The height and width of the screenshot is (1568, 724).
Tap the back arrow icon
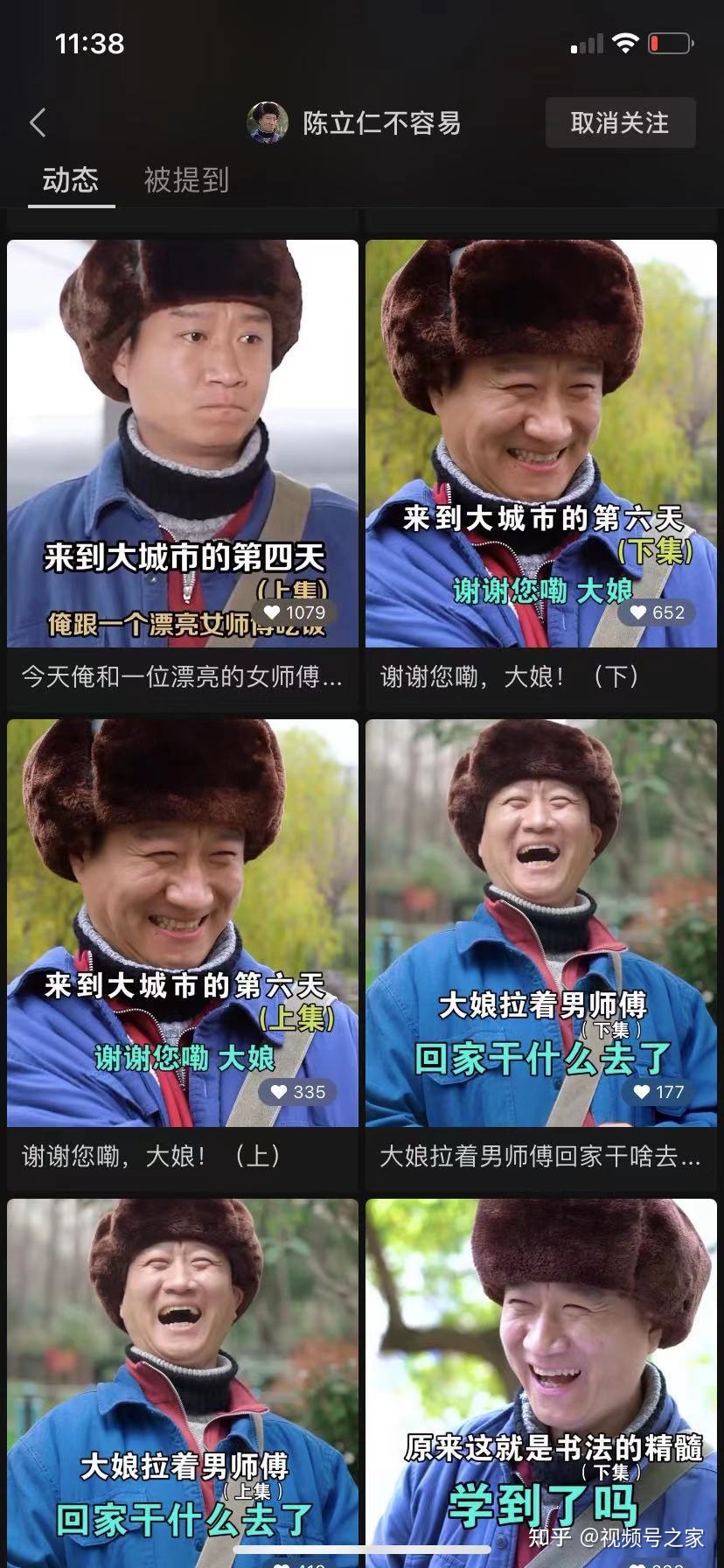click(37, 123)
